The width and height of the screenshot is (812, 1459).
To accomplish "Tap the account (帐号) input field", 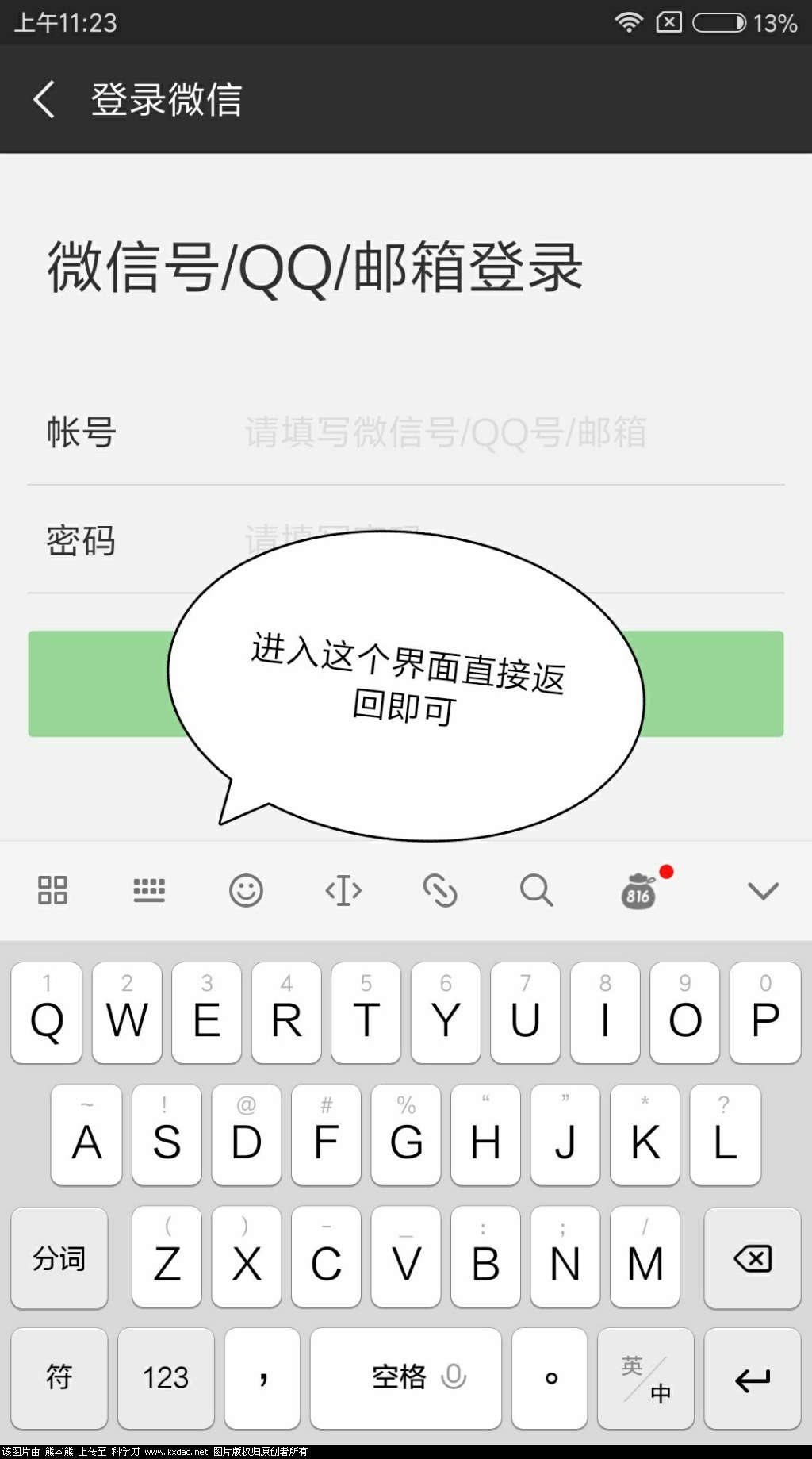I will [476, 432].
